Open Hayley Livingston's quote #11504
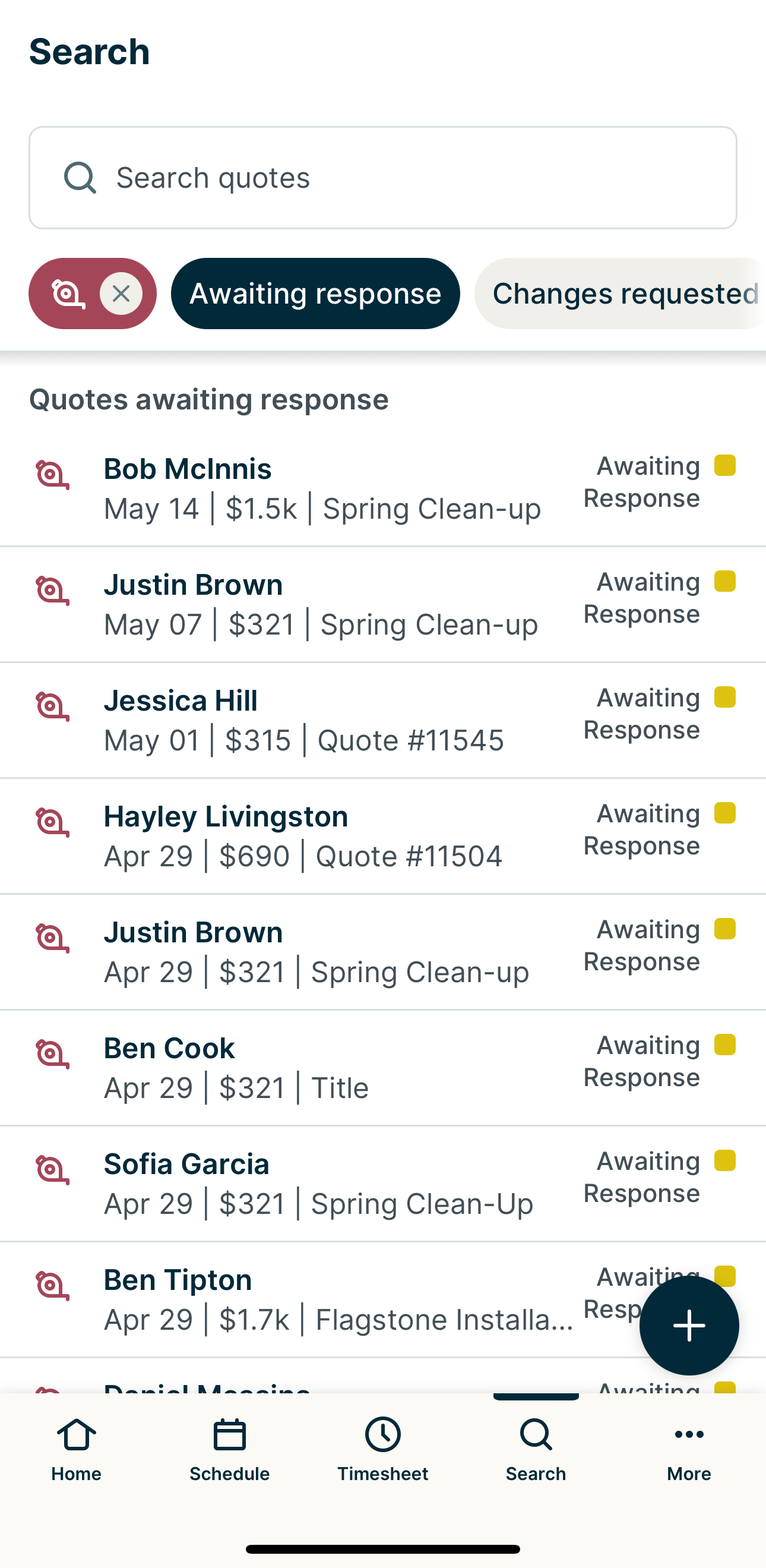766x1568 pixels. (x=322, y=836)
